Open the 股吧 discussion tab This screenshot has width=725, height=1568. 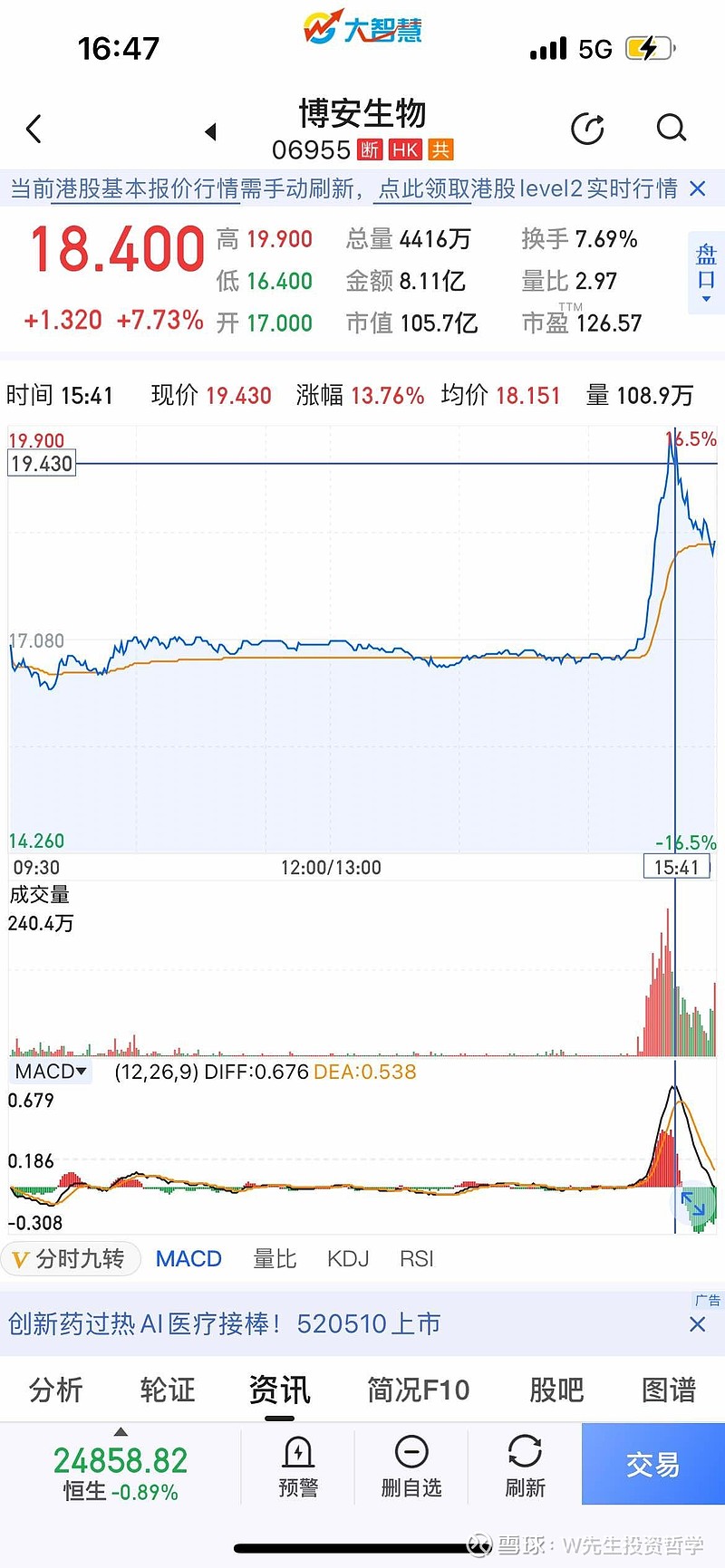coord(556,1390)
